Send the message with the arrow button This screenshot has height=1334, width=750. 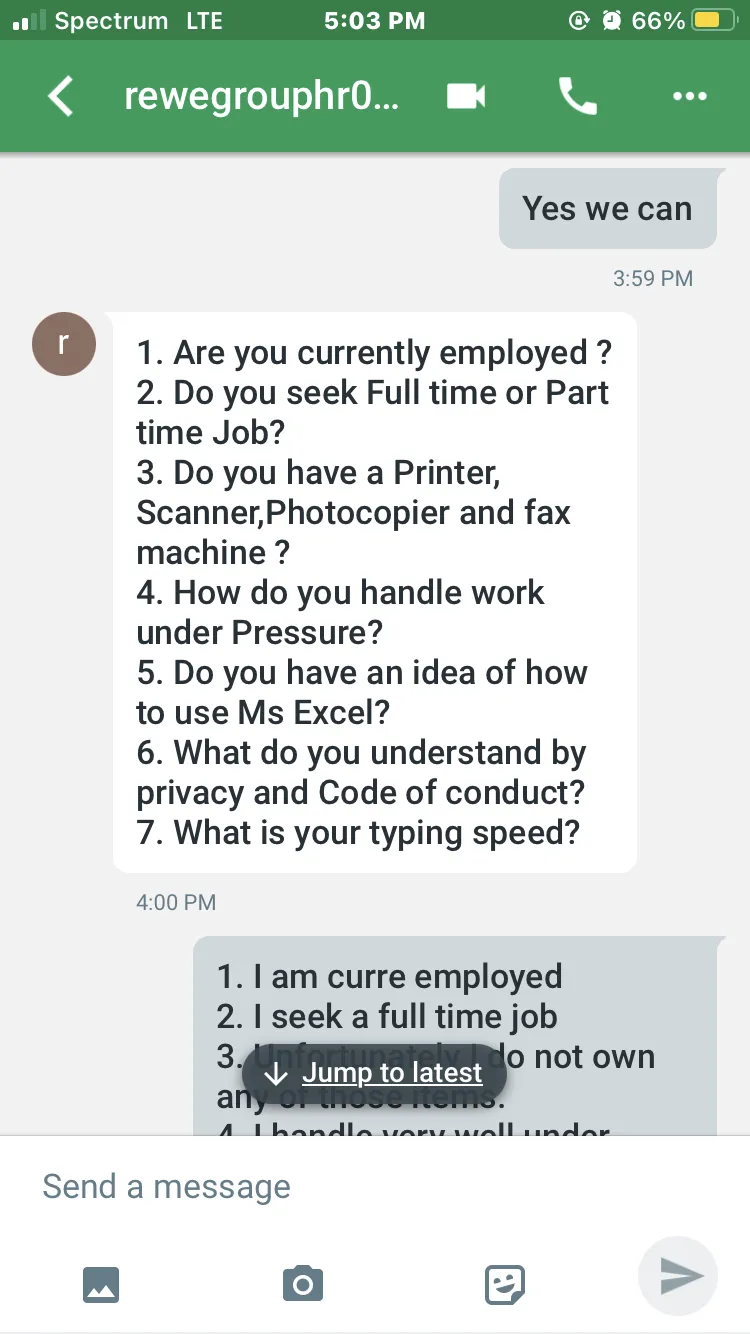(679, 1277)
